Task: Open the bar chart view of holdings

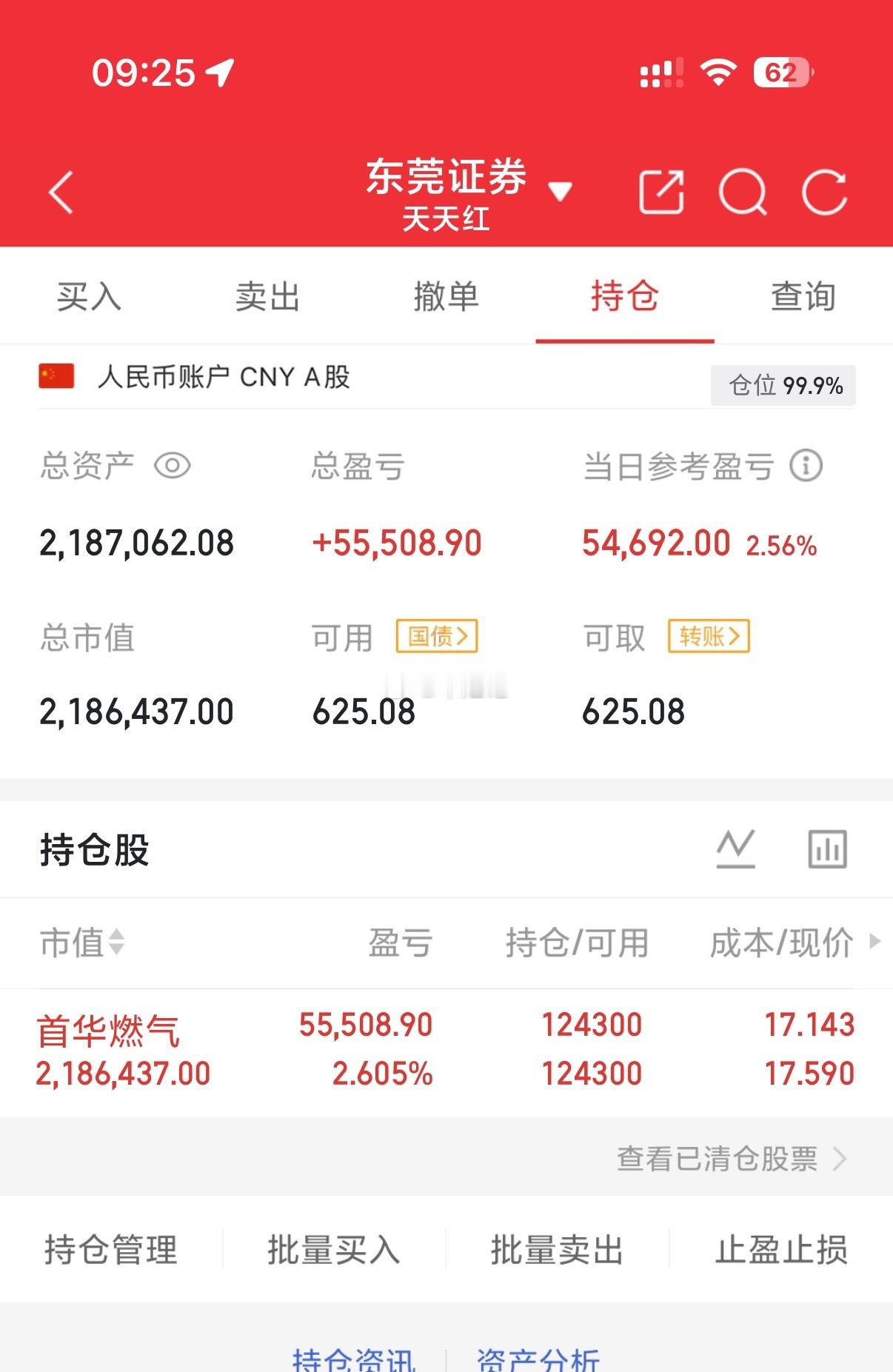Action: pyautogui.click(x=826, y=849)
